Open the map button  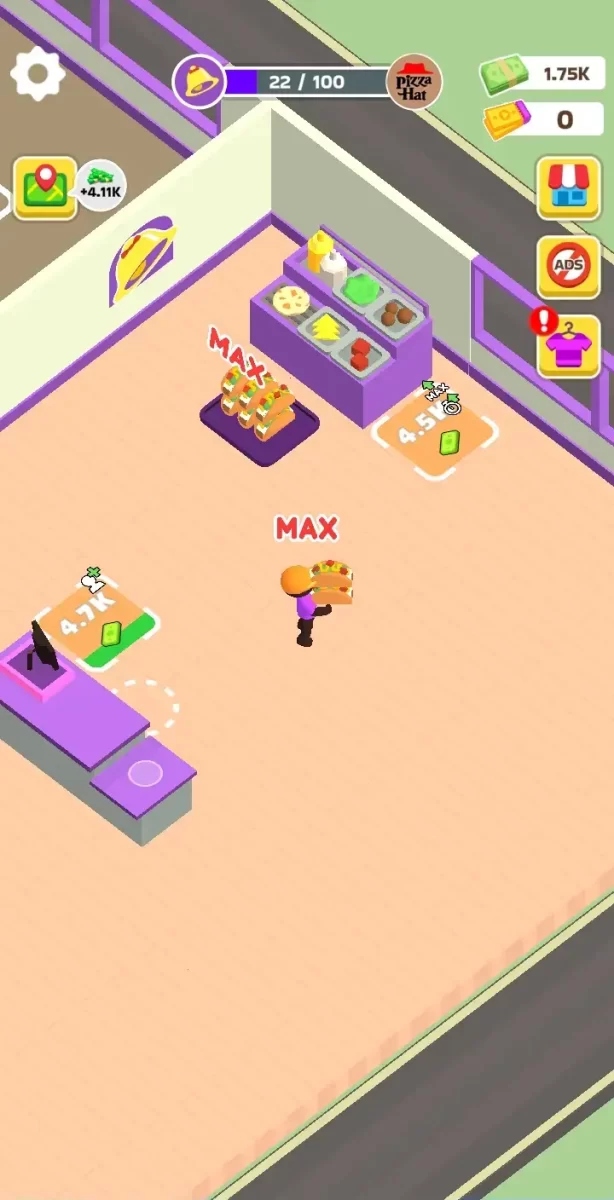[45, 187]
